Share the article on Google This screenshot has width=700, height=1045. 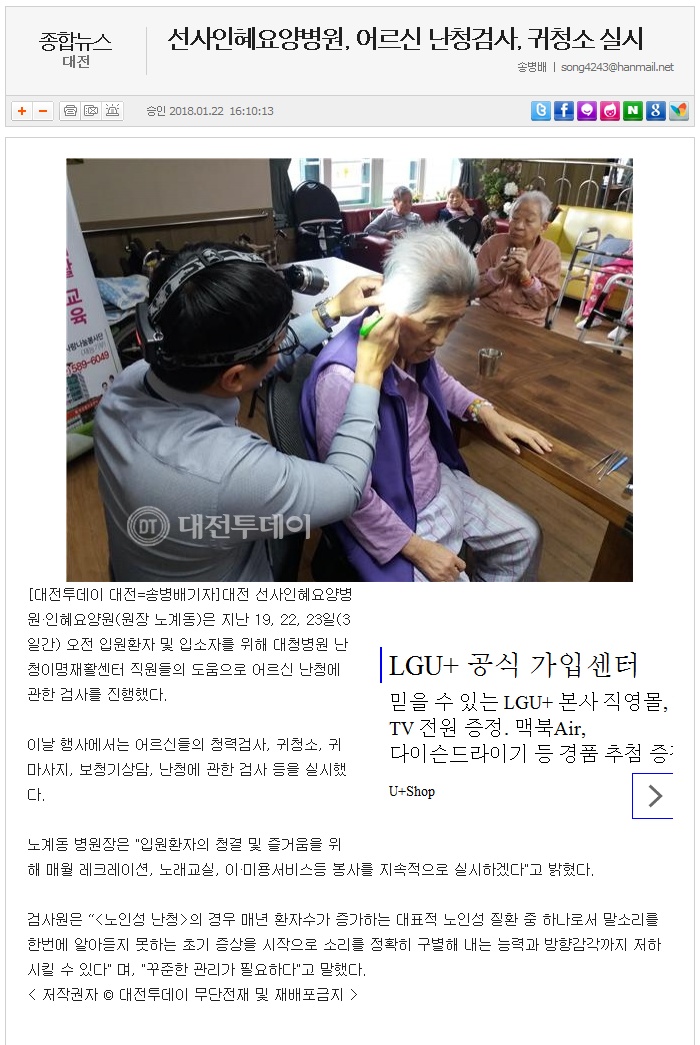655,111
